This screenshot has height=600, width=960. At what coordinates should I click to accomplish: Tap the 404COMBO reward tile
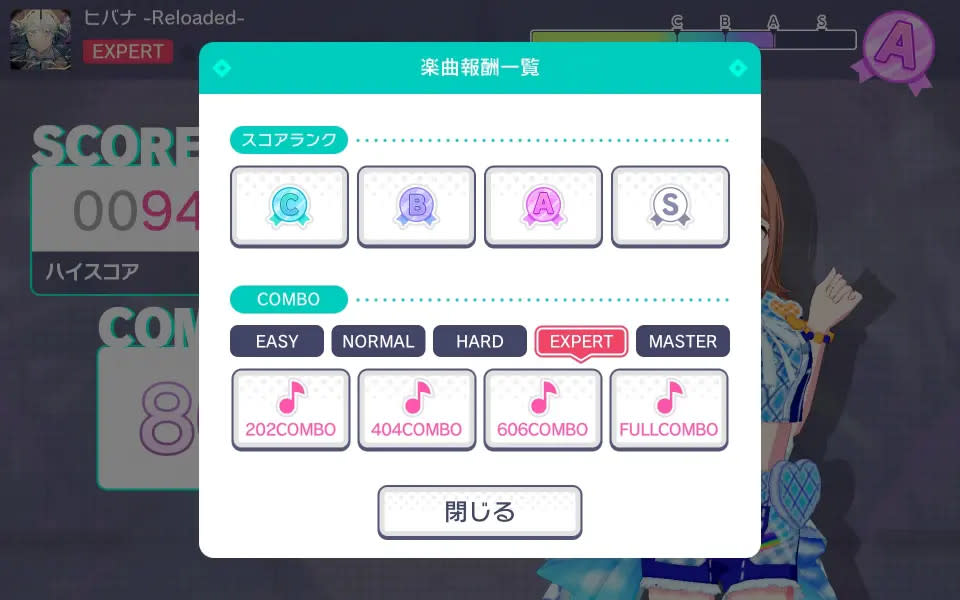coord(417,410)
